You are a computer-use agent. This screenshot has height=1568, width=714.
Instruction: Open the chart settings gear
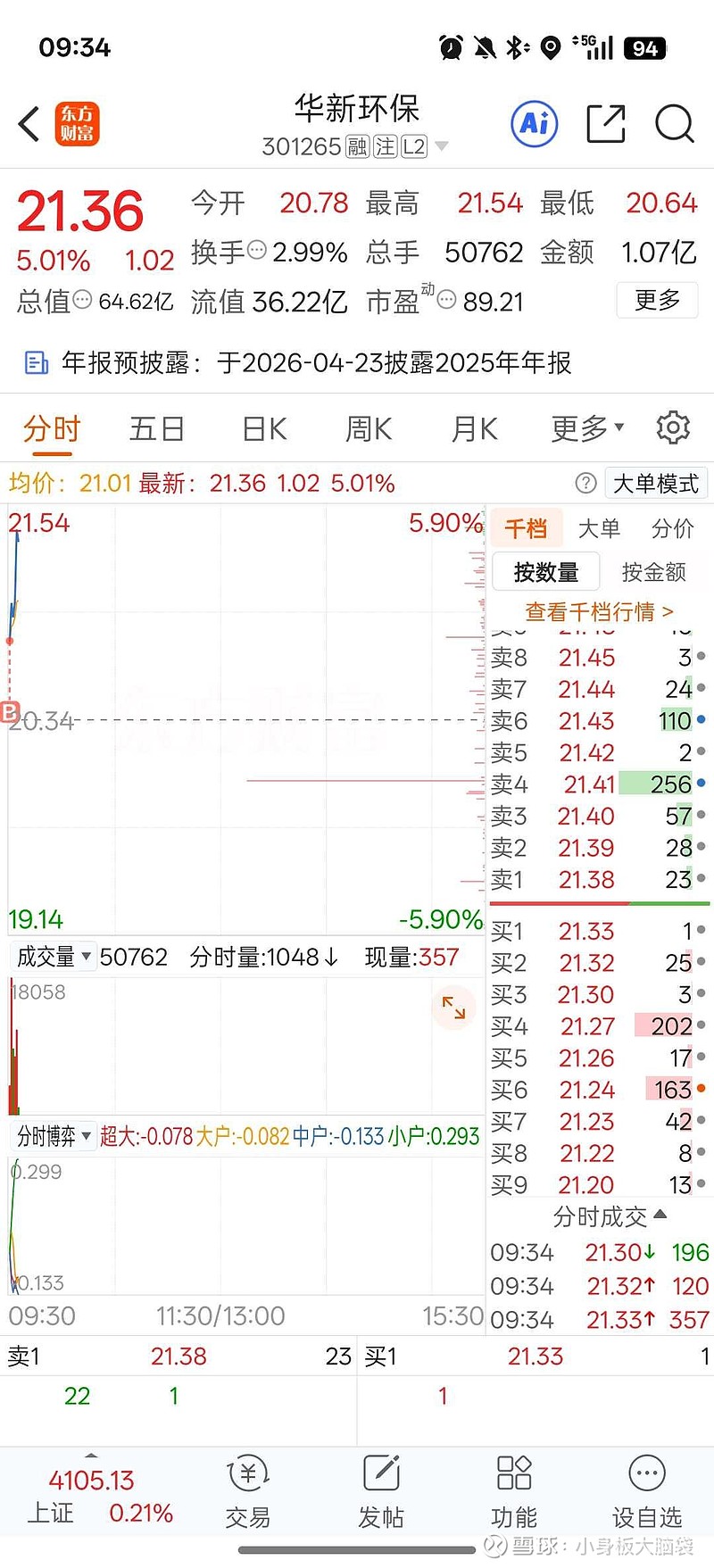(x=673, y=428)
